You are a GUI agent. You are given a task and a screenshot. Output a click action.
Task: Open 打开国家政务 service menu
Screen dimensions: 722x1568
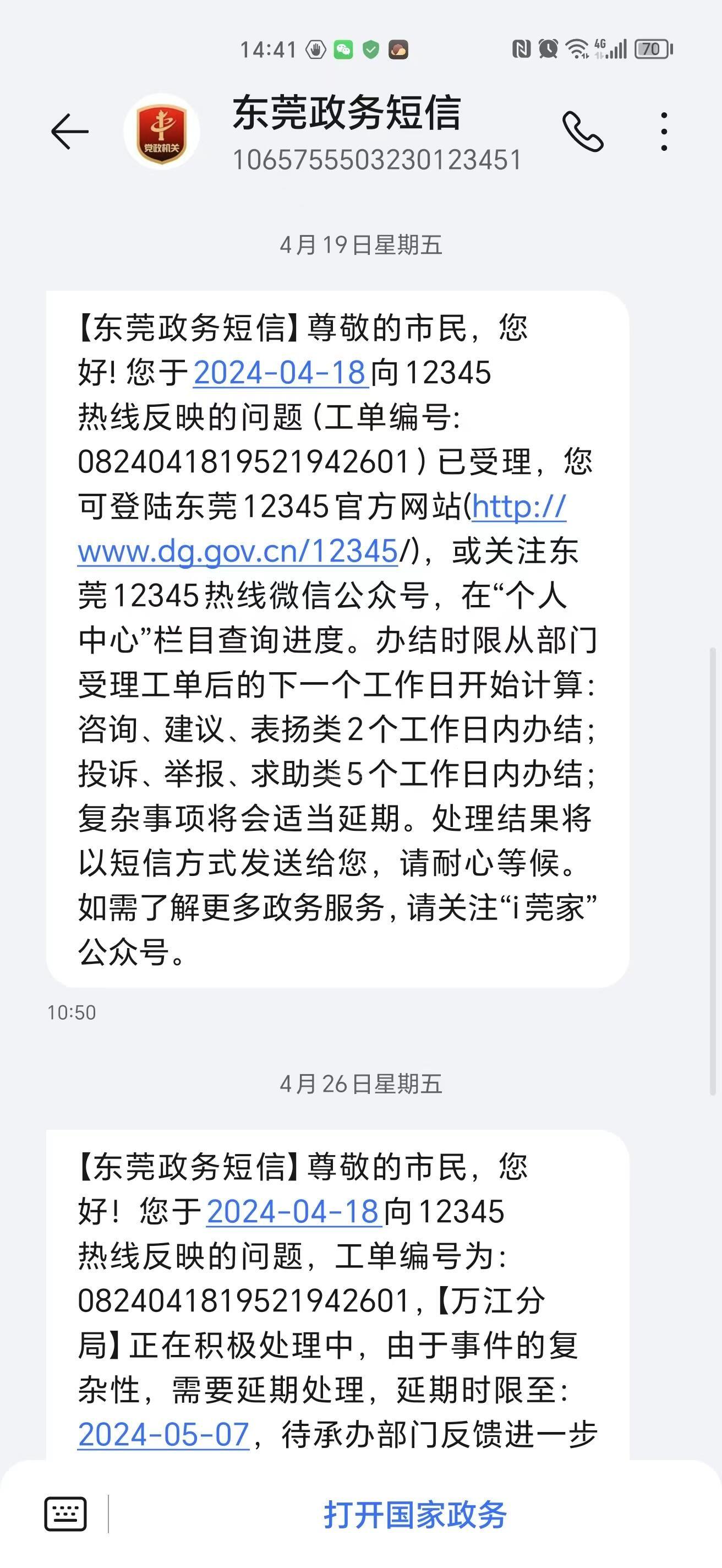click(415, 1515)
